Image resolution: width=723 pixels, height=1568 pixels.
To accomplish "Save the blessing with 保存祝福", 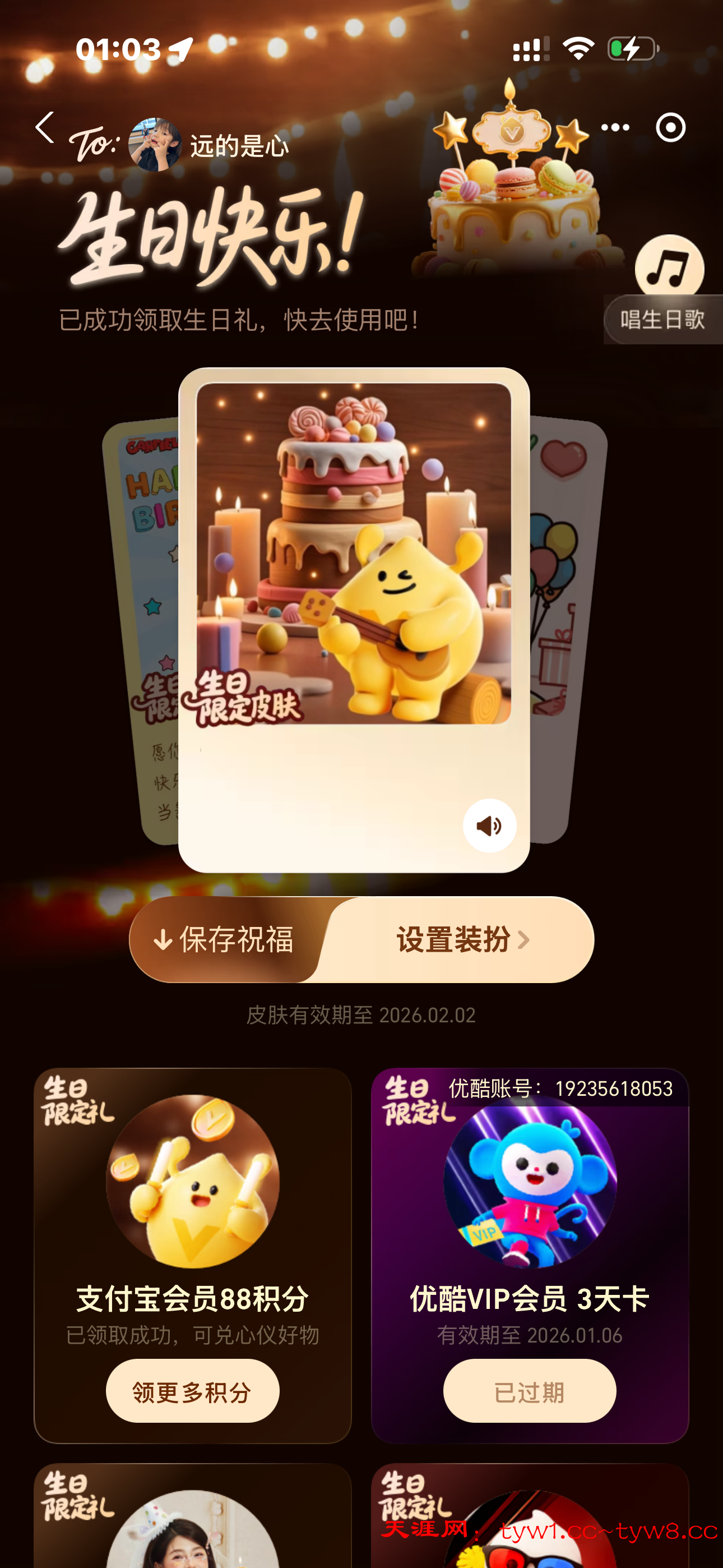I will tap(225, 939).
